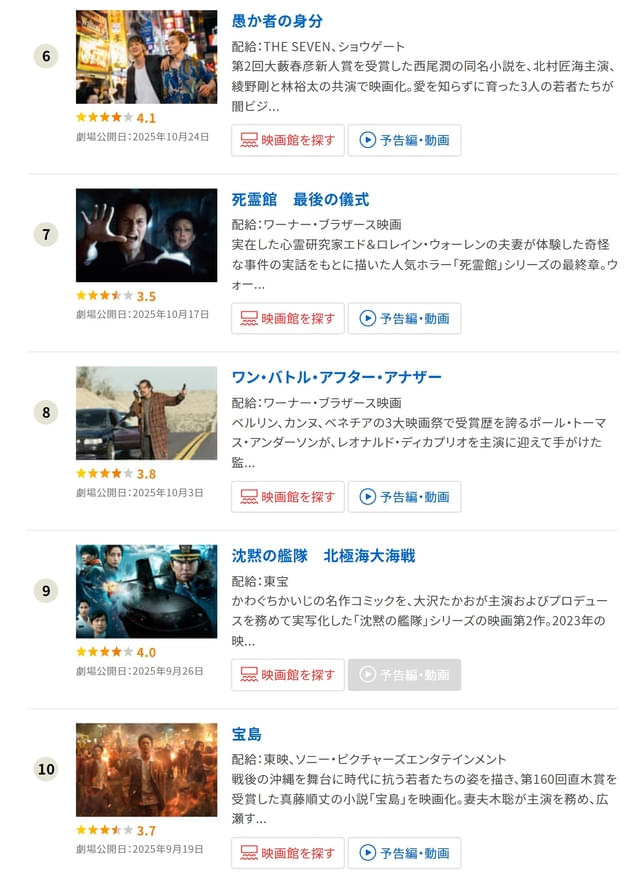This screenshot has height=877, width=640.
Task: Tap the ワン・バトル・アフター・アナザー thumbnail
Action: (146, 413)
